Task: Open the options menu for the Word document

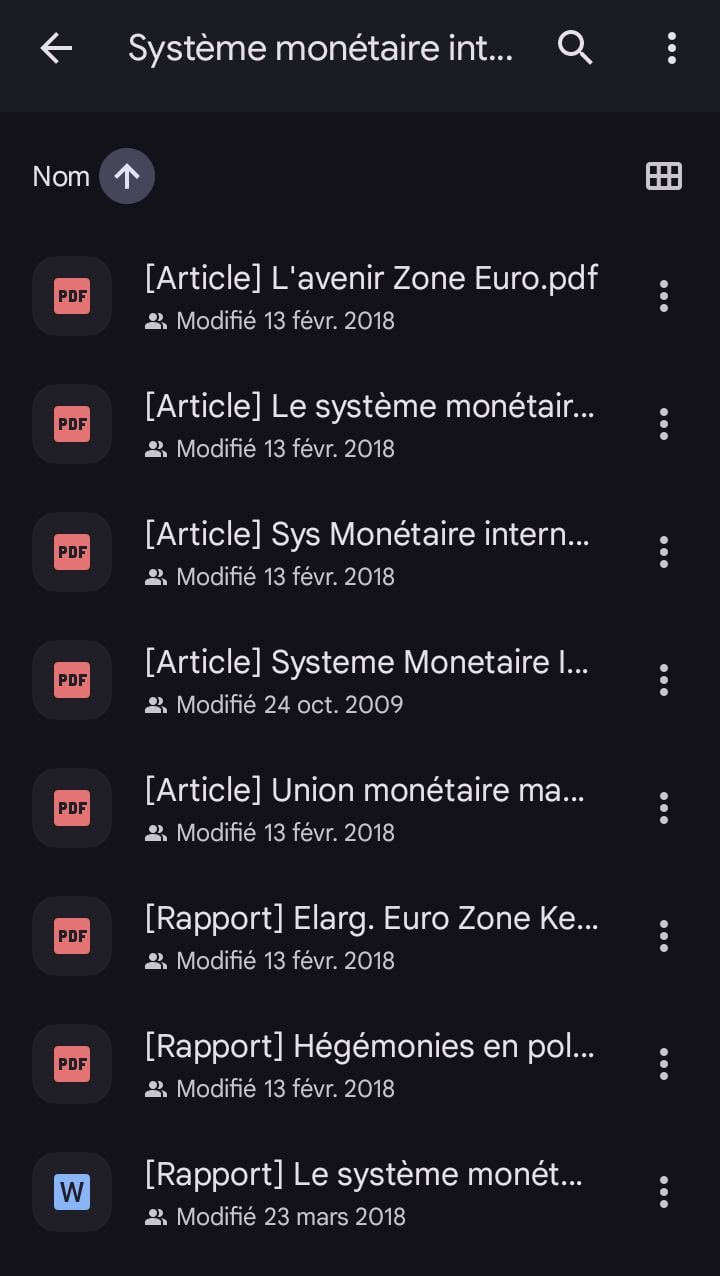Action: pos(663,1192)
